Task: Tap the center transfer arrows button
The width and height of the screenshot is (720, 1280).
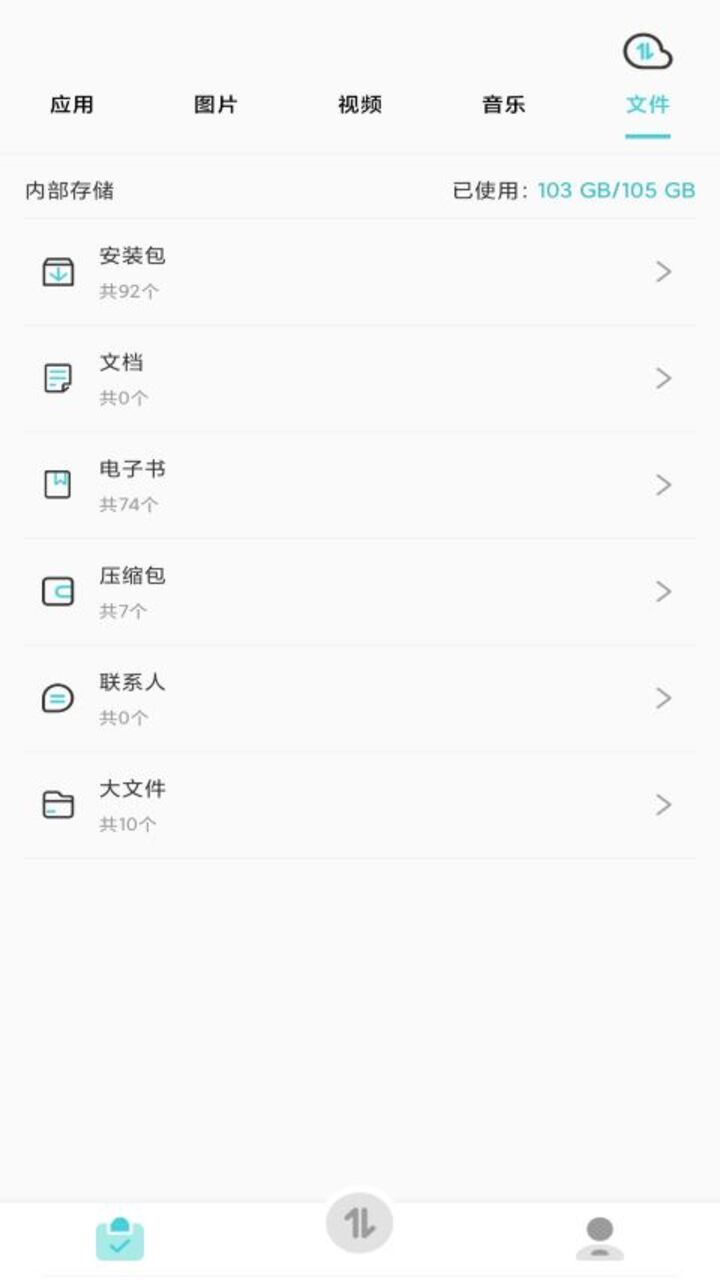Action: [360, 1223]
